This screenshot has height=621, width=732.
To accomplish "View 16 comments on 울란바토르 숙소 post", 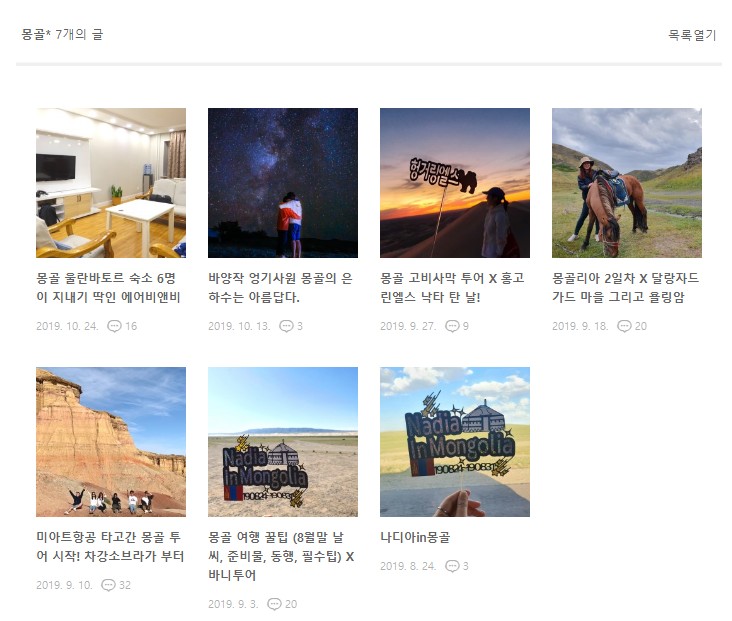I will click(122, 326).
